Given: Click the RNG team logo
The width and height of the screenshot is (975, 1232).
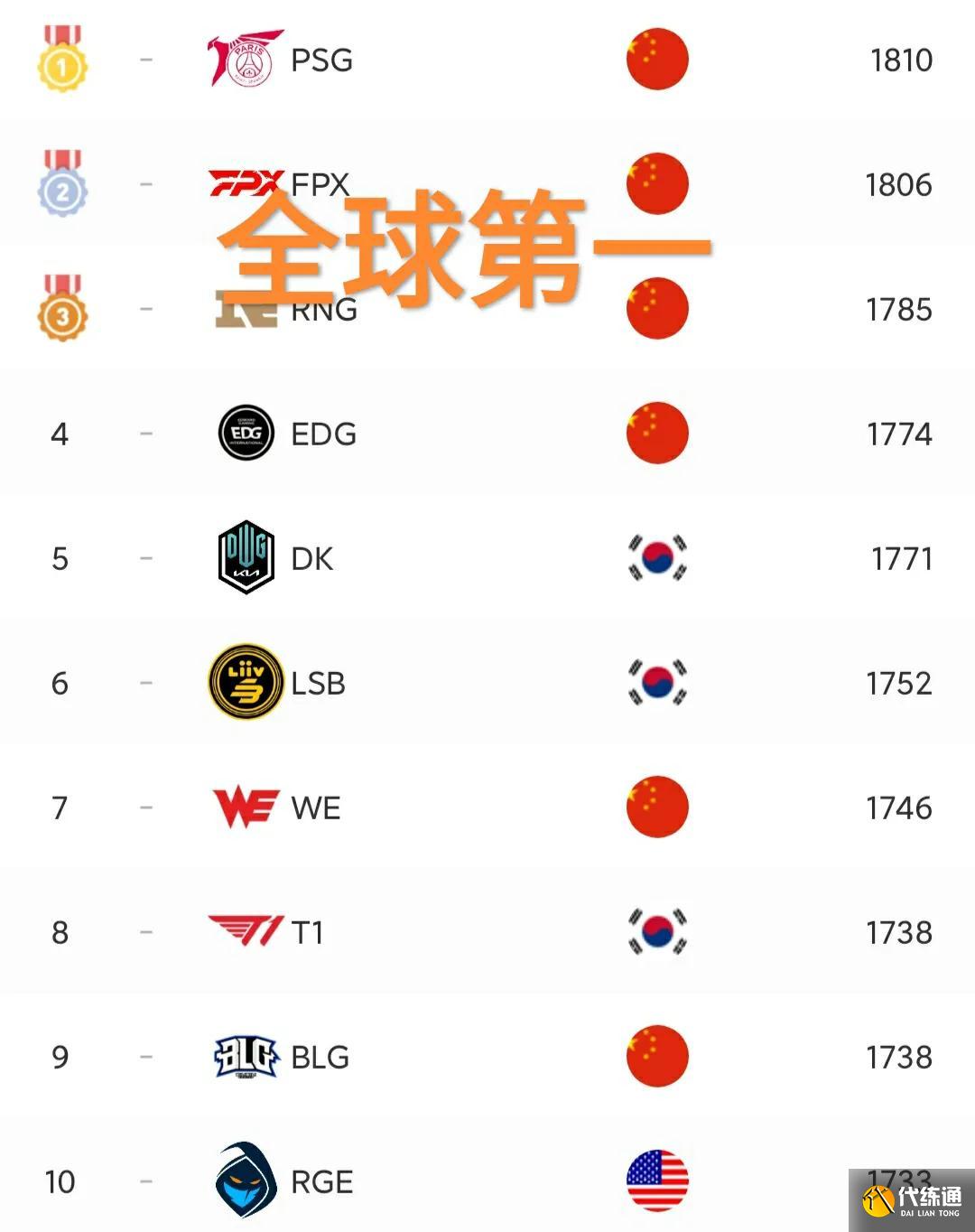Looking at the screenshot, I should tap(244, 308).
